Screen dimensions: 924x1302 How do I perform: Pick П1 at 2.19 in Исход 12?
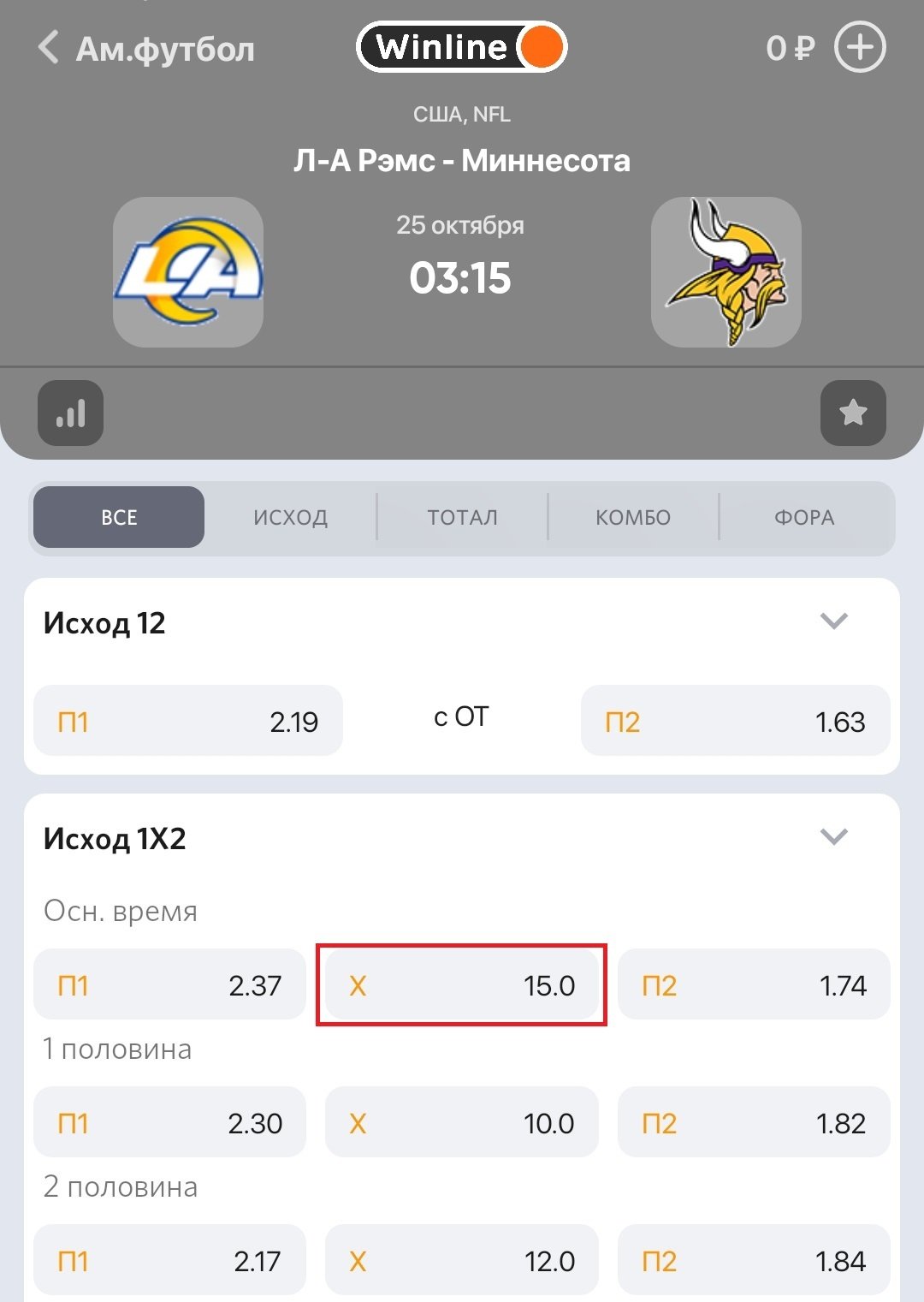(188, 721)
